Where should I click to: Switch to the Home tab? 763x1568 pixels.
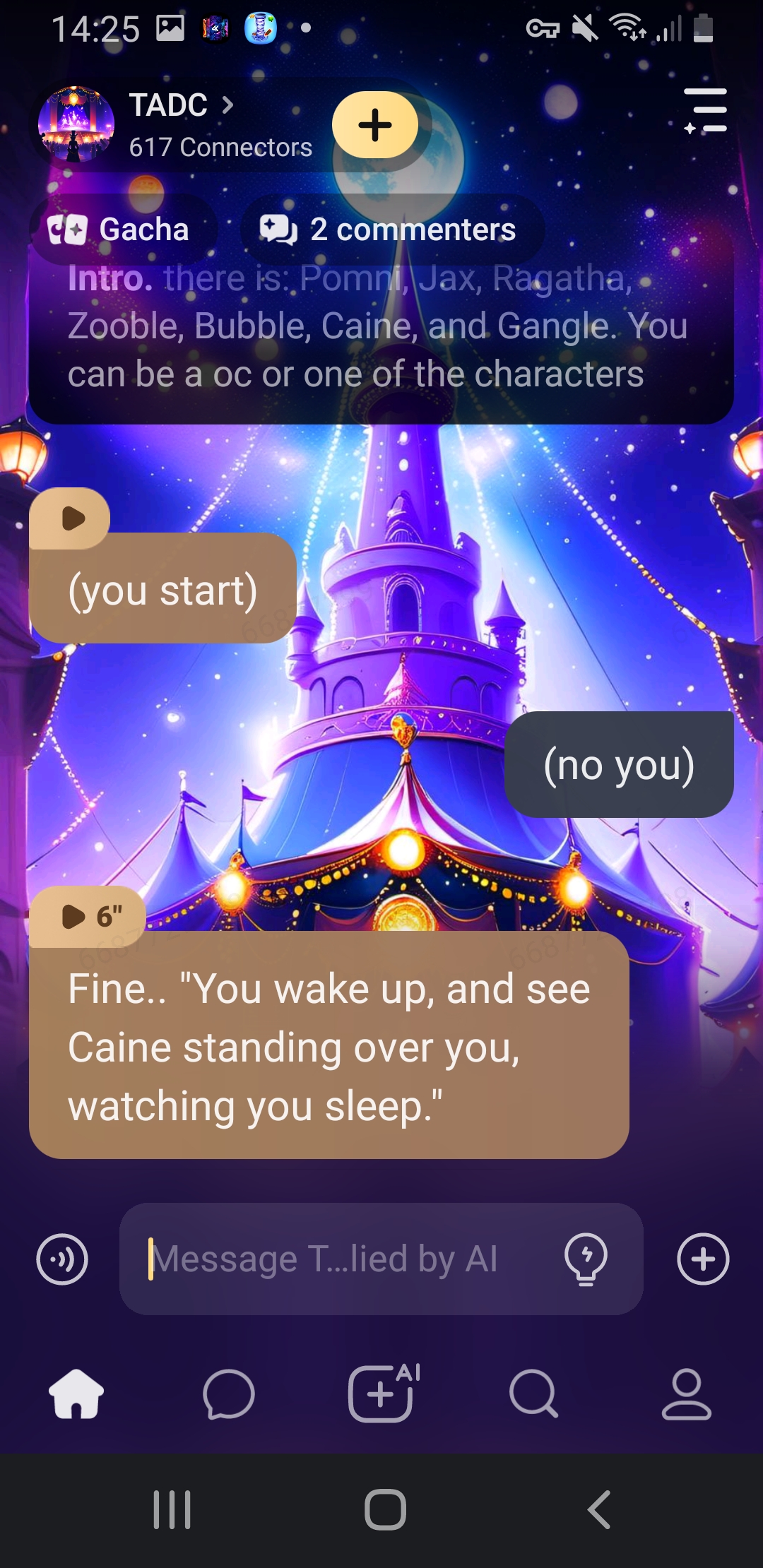[76, 1394]
